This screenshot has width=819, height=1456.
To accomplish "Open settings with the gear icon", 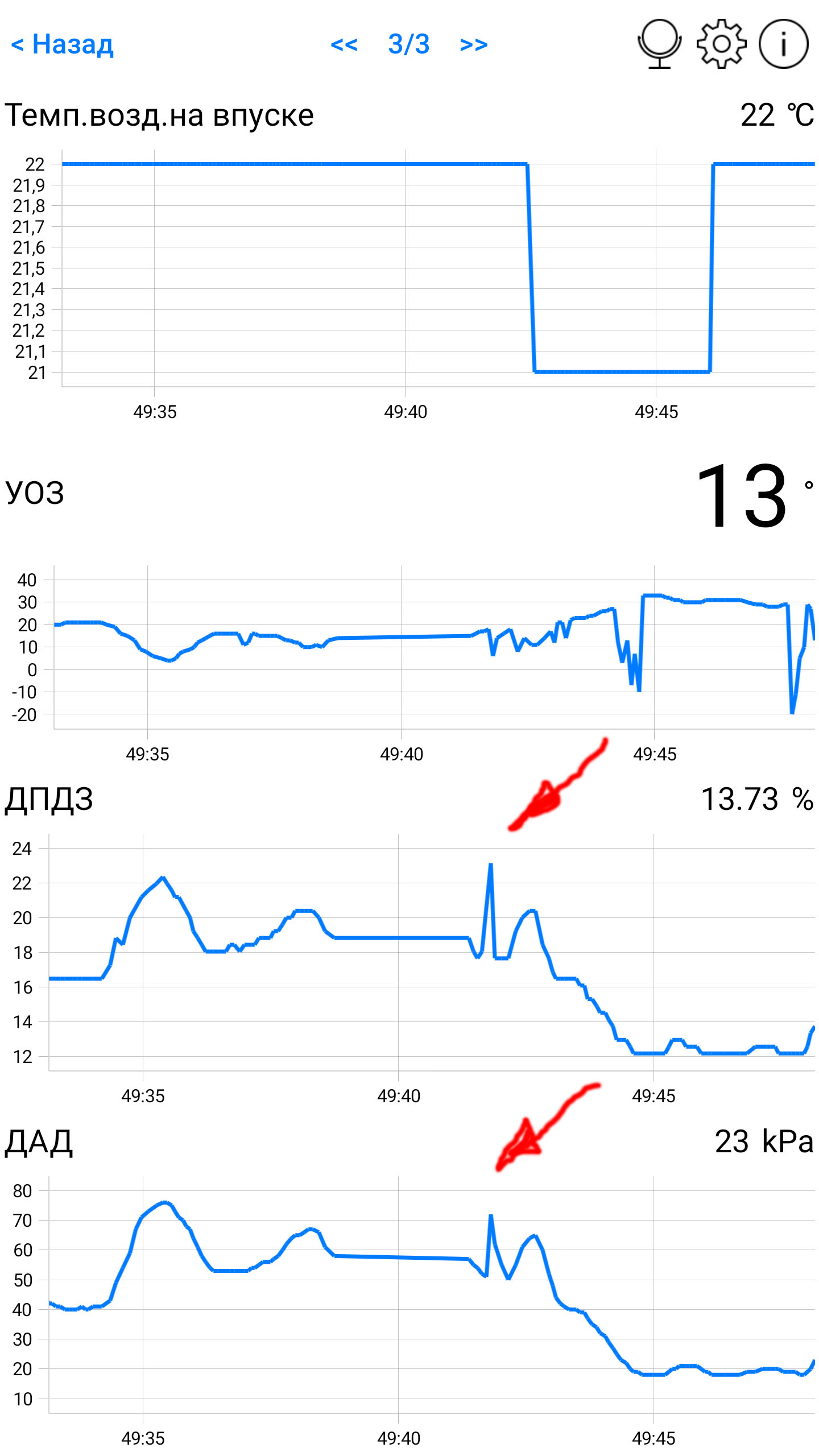I will tap(721, 44).
